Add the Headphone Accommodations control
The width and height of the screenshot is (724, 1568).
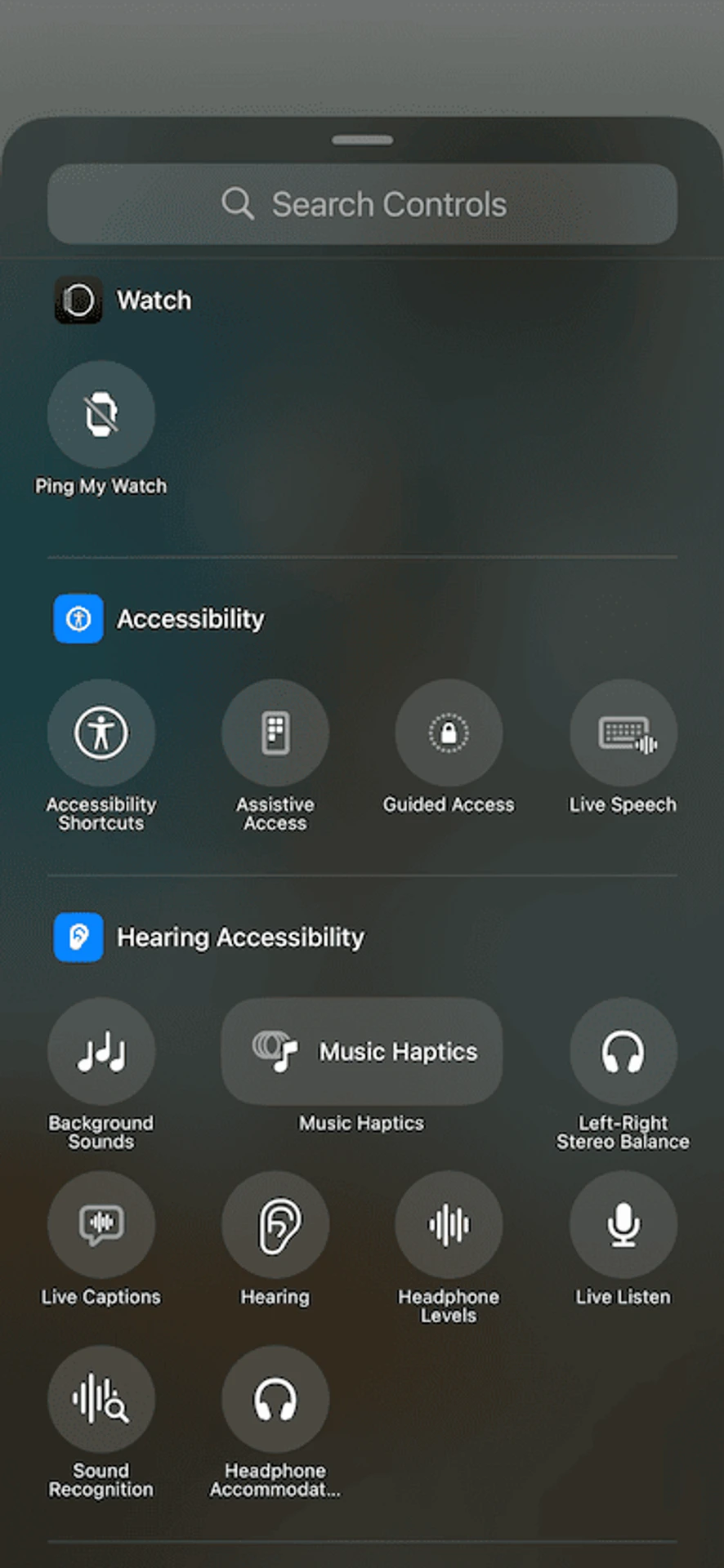[275, 1399]
